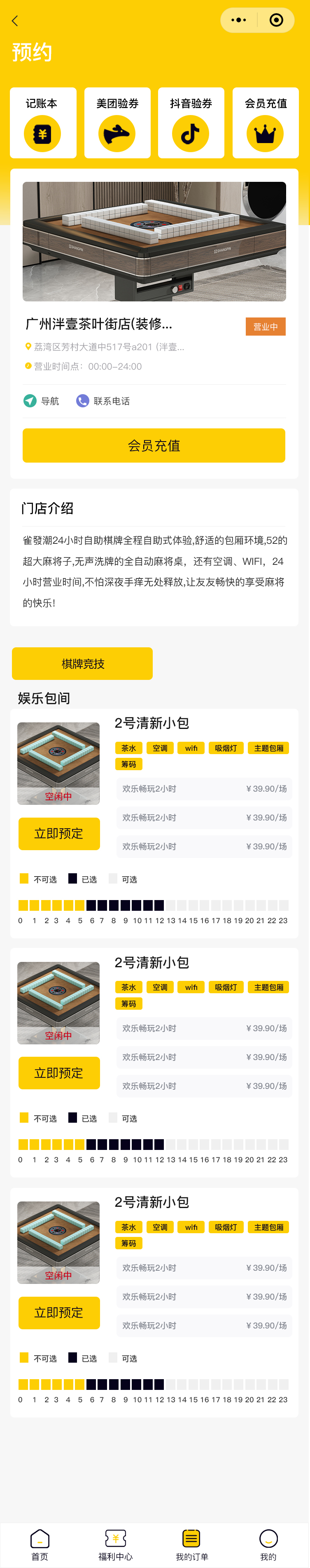Select 抖音验券 voucher verification
The width and height of the screenshot is (310, 1568).
click(x=191, y=123)
